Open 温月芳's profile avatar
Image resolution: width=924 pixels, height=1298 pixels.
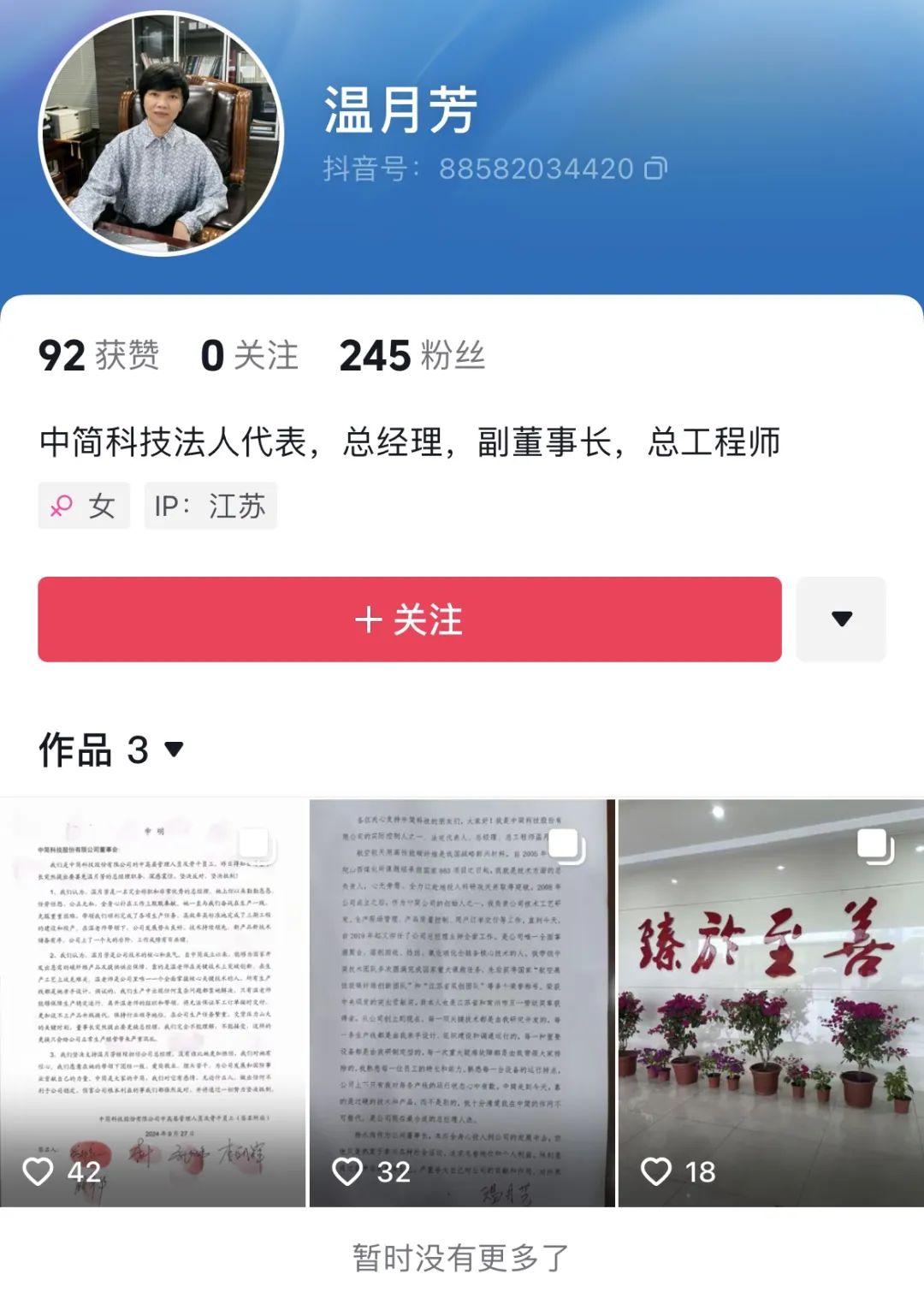(x=161, y=134)
